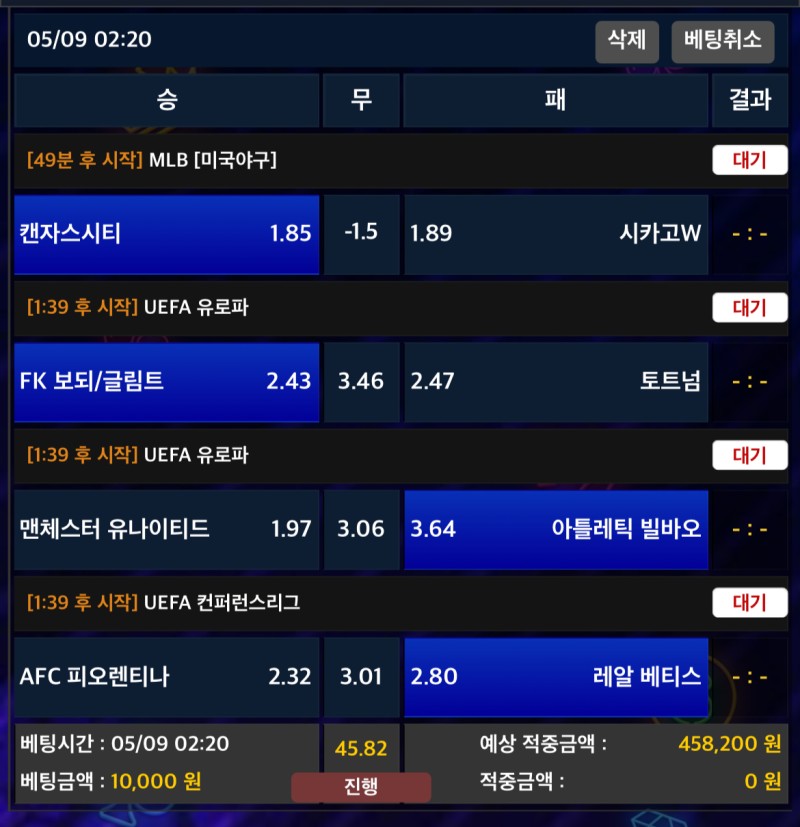Cancel the bet with 베팅취소 button
800x827 pixels.
pyautogui.click(x=723, y=41)
